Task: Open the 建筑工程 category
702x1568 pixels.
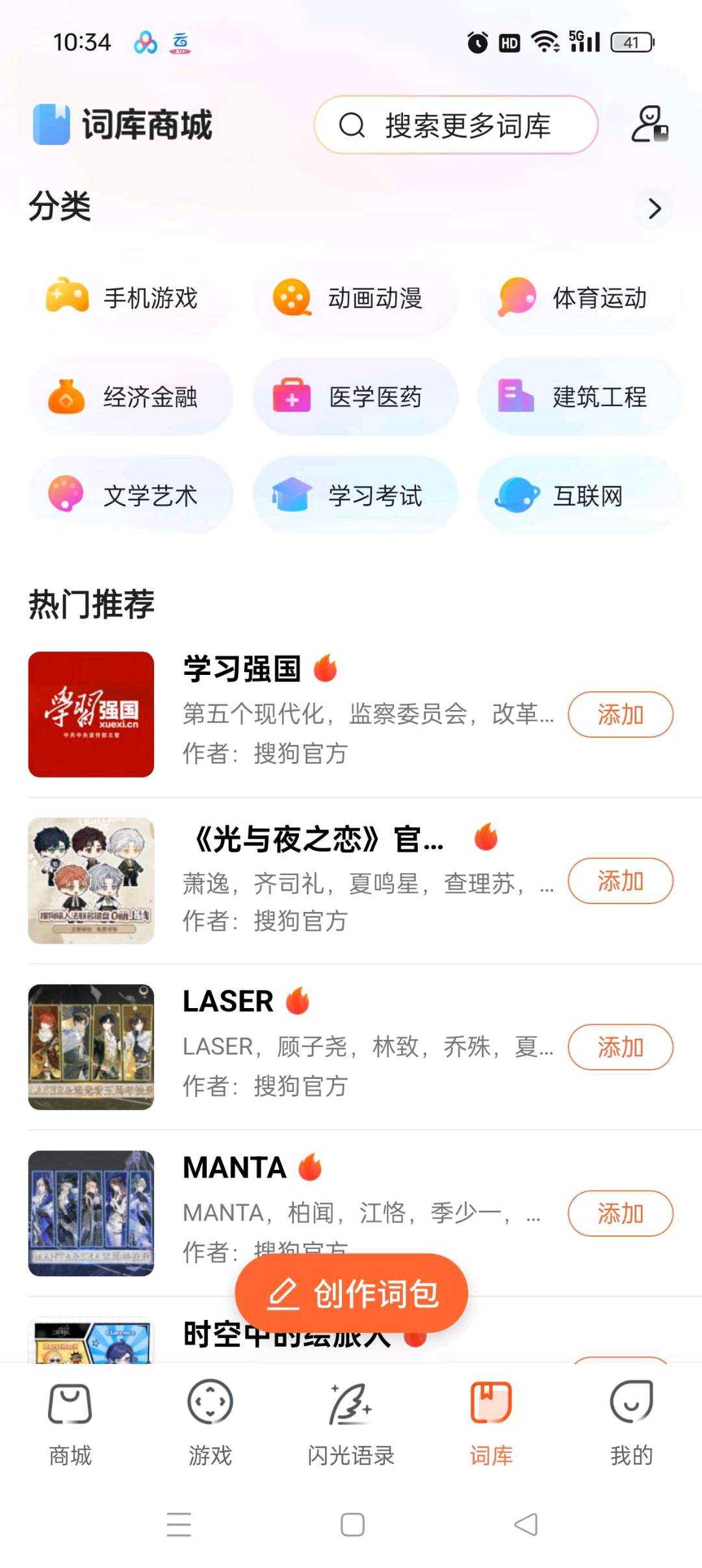Action: tap(579, 397)
